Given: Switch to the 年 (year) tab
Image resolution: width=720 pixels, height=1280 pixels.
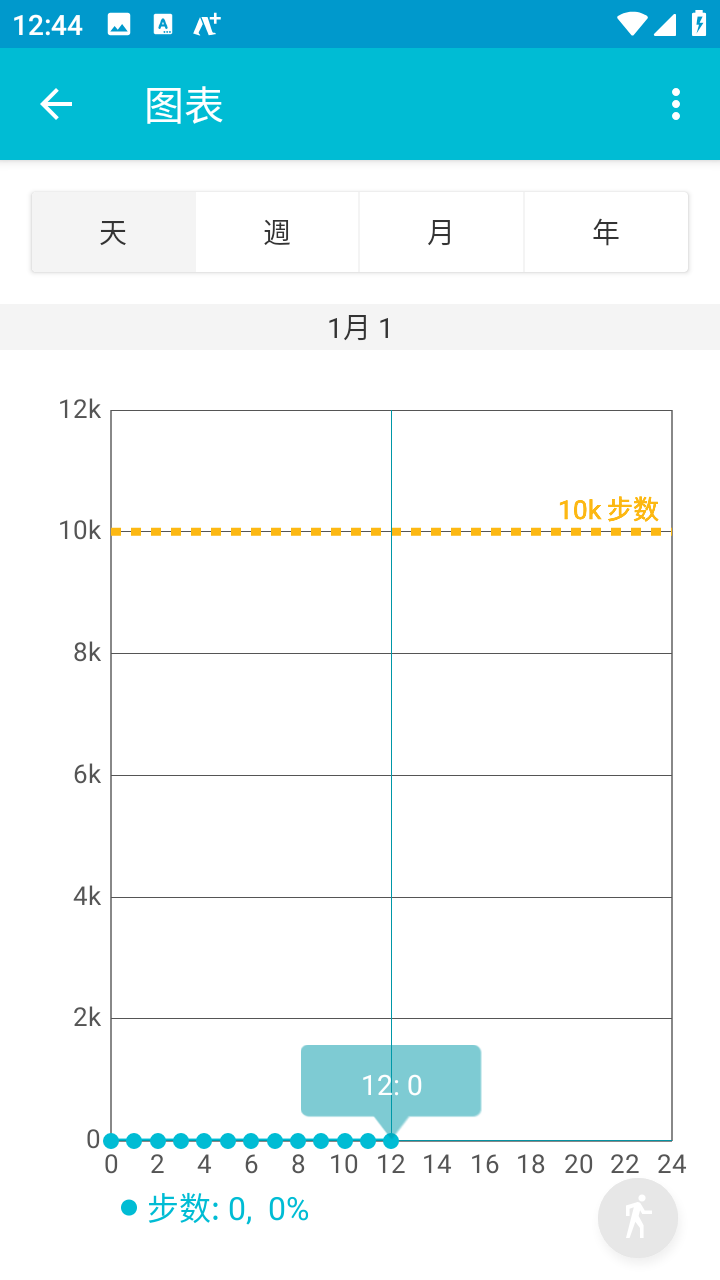Looking at the screenshot, I should [606, 232].
